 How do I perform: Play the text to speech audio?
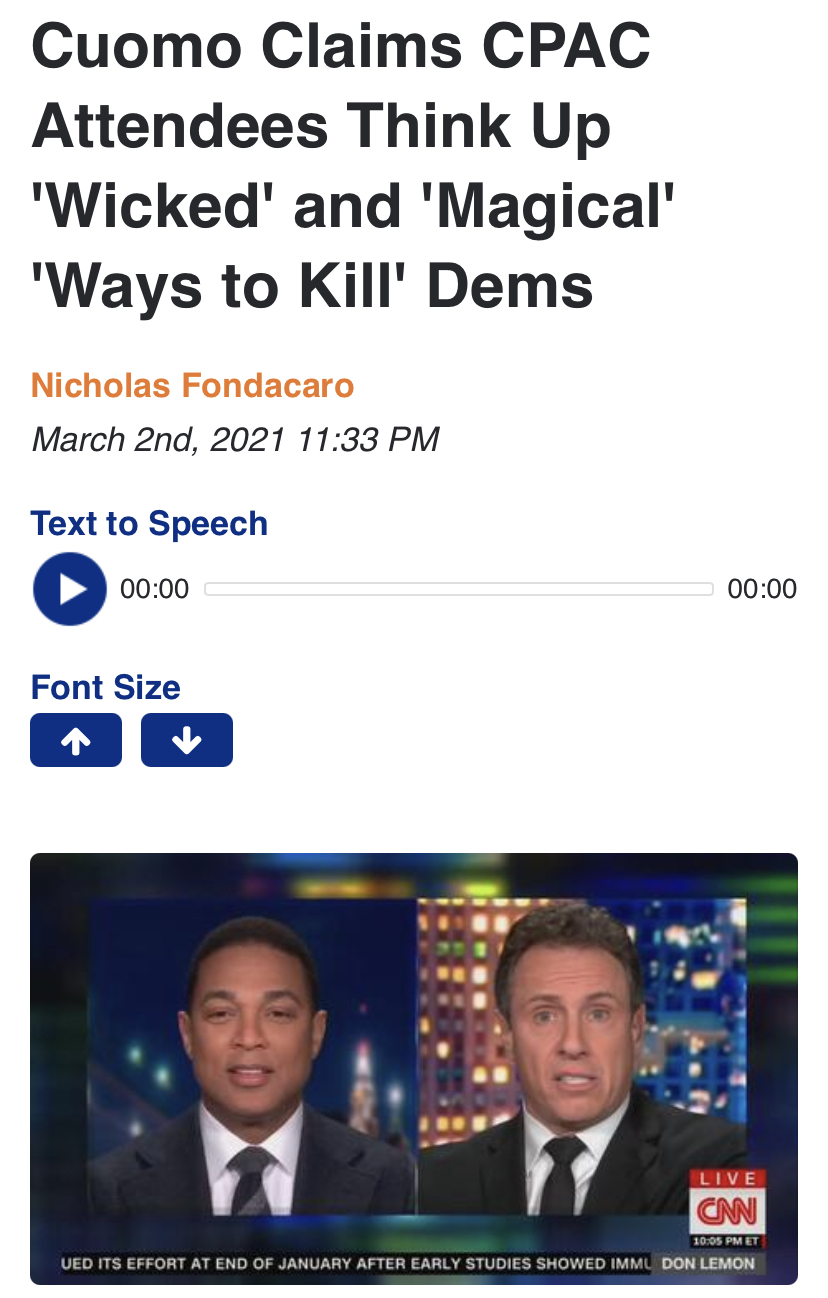[69, 589]
